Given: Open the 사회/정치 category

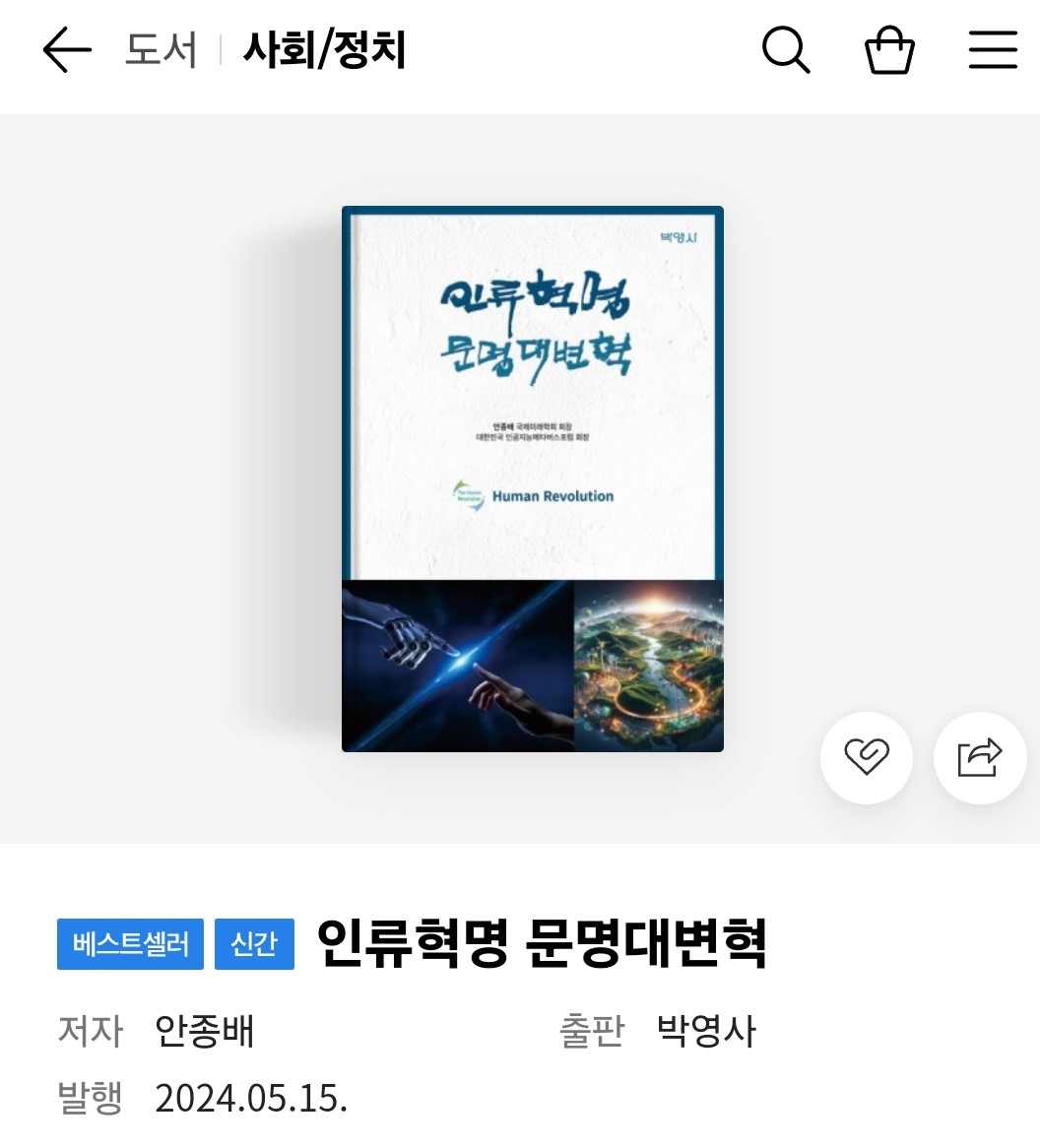Looking at the screenshot, I should 324,50.
